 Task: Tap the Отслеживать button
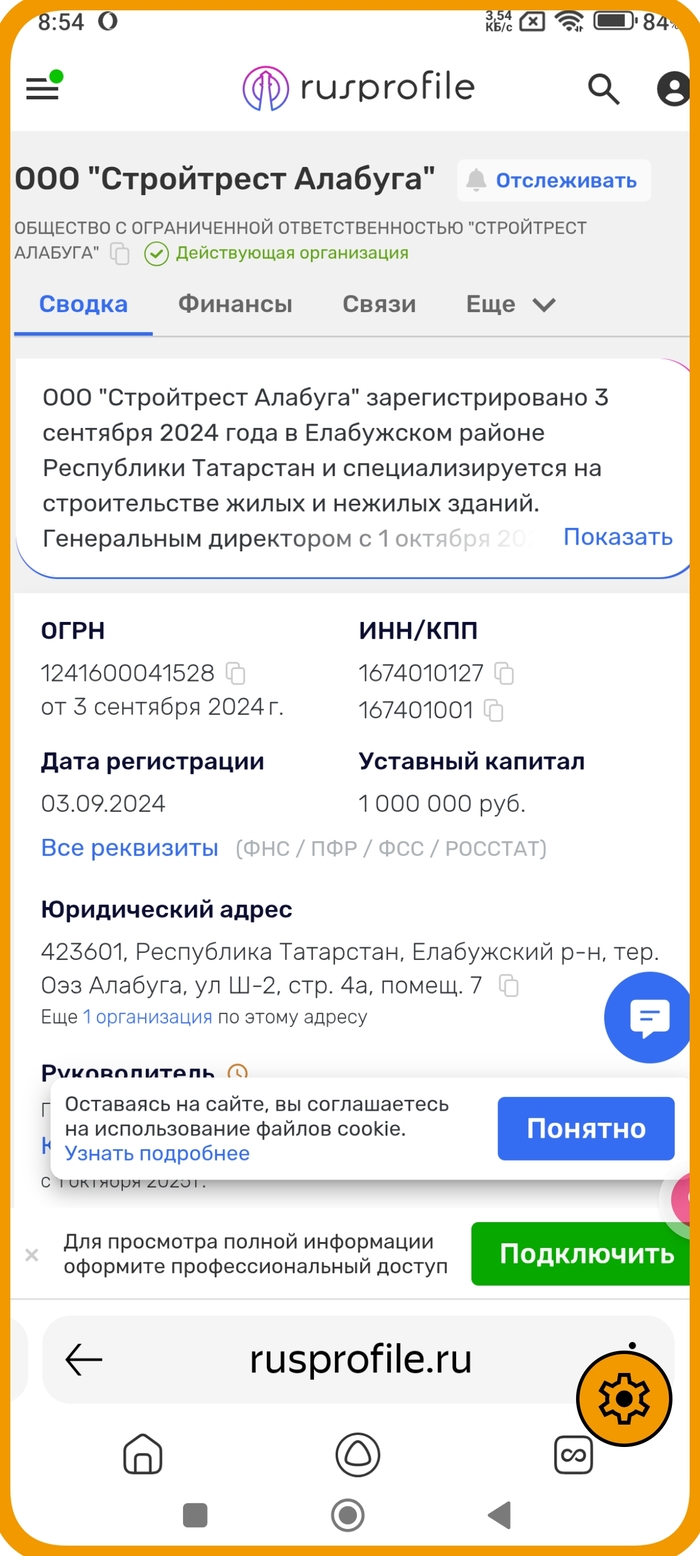pyautogui.click(x=553, y=181)
